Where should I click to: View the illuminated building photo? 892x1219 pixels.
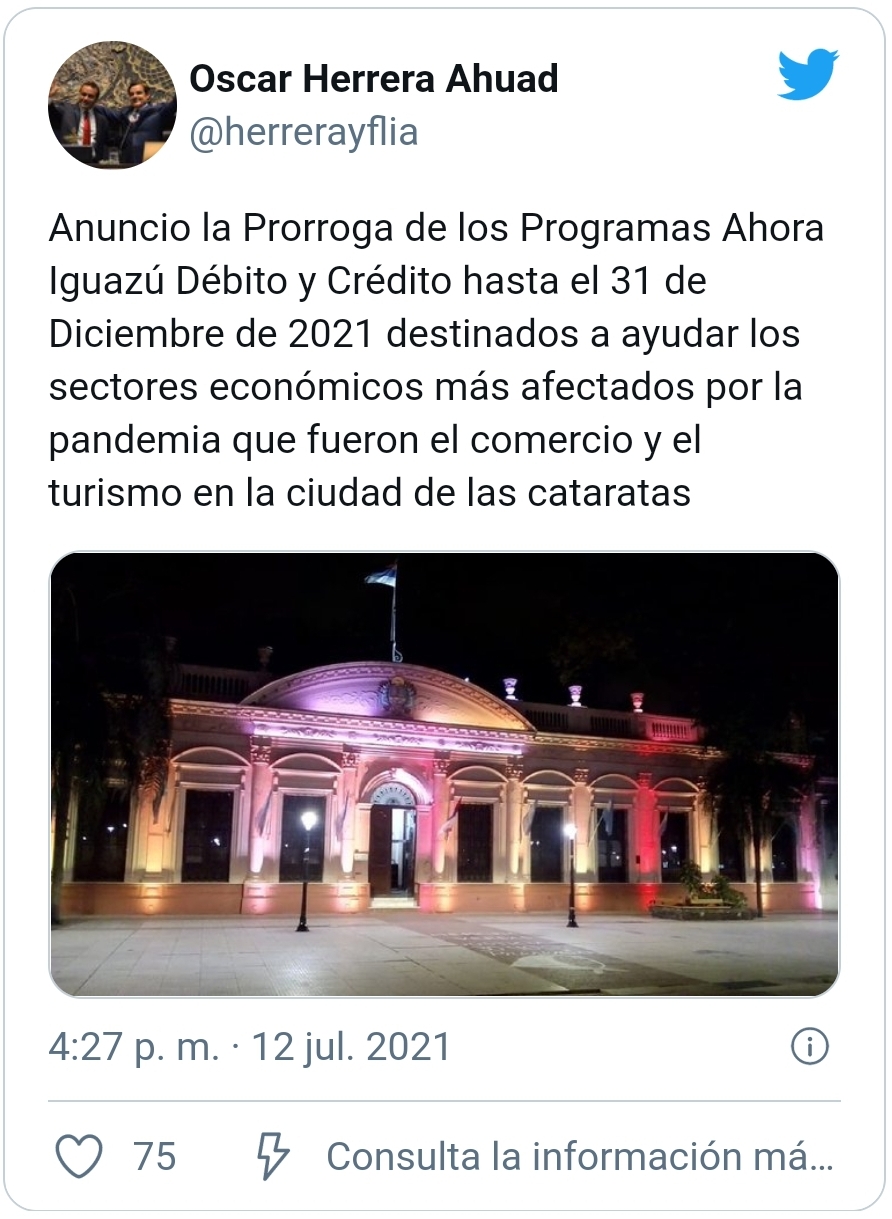pyautogui.click(x=444, y=774)
